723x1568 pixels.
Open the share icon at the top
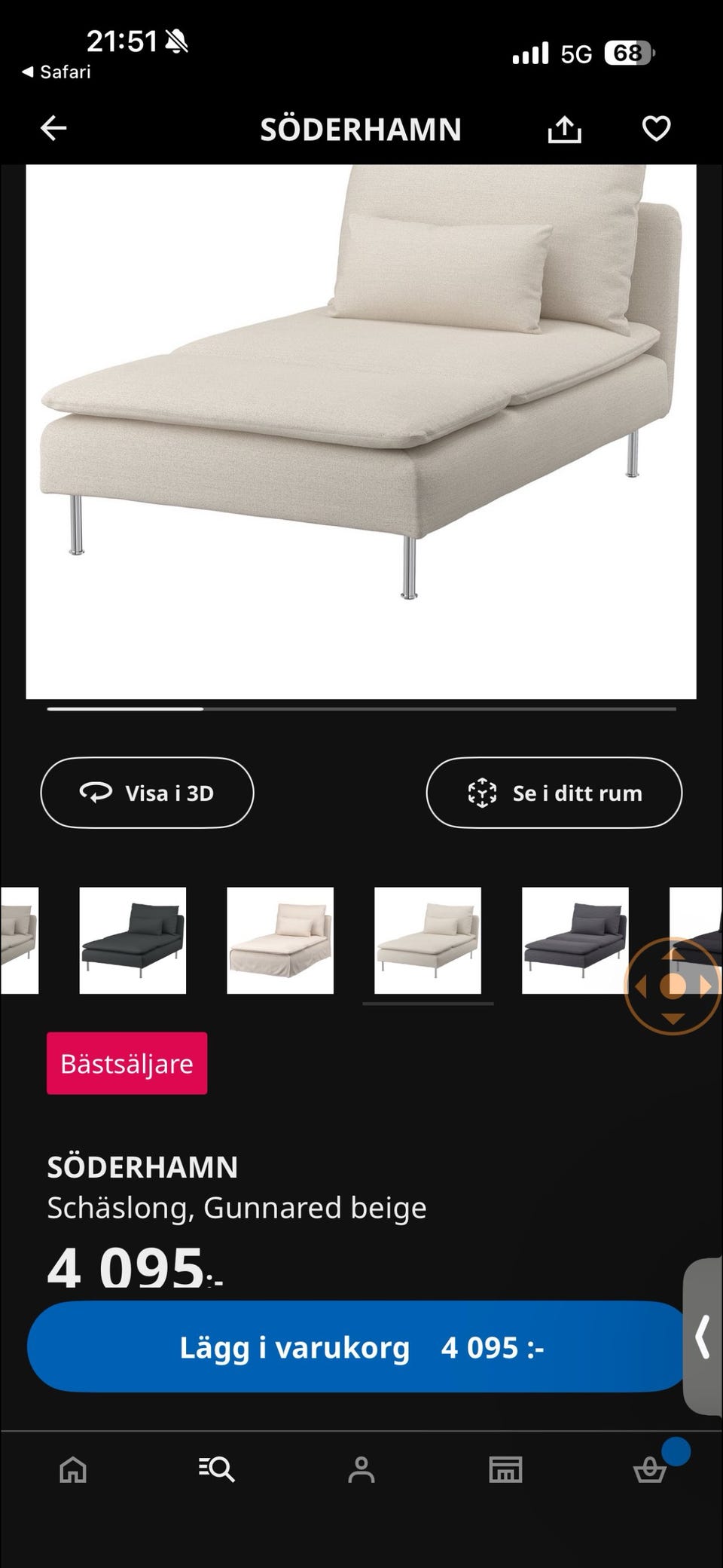tap(565, 128)
